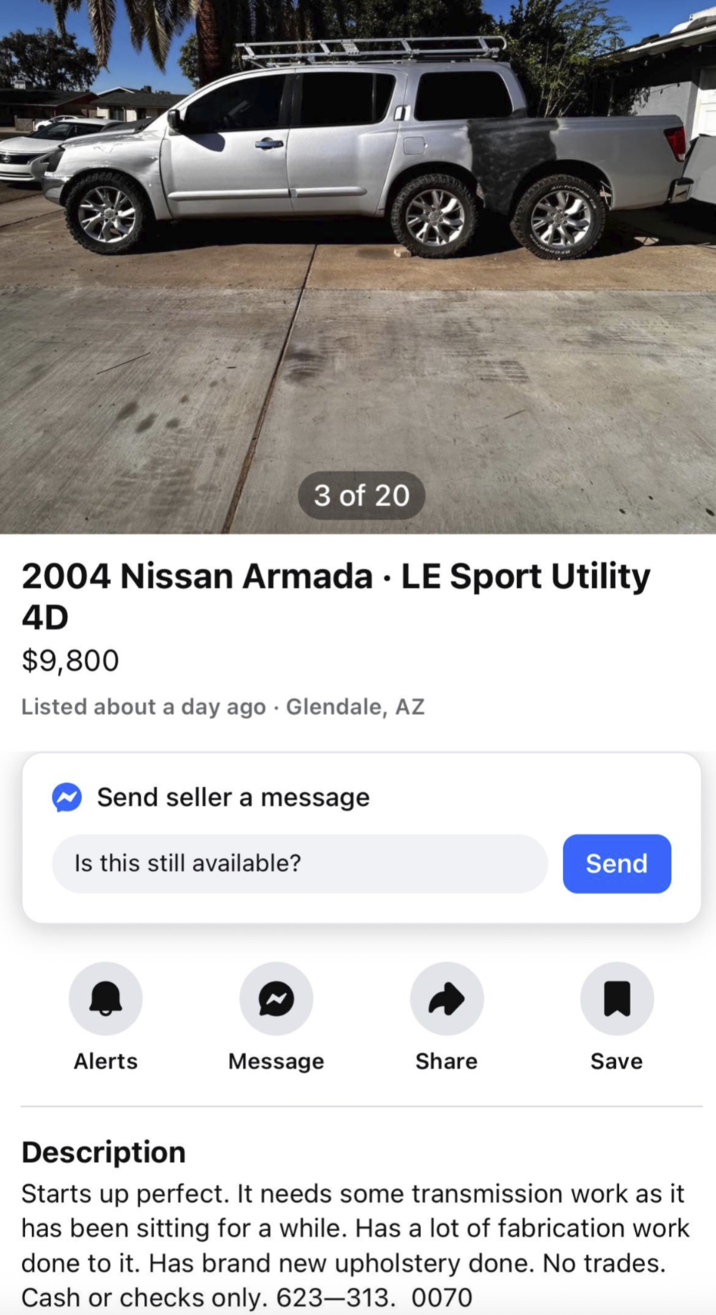Turn on Alerts for this listing
The height and width of the screenshot is (1315, 716).
(x=105, y=998)
